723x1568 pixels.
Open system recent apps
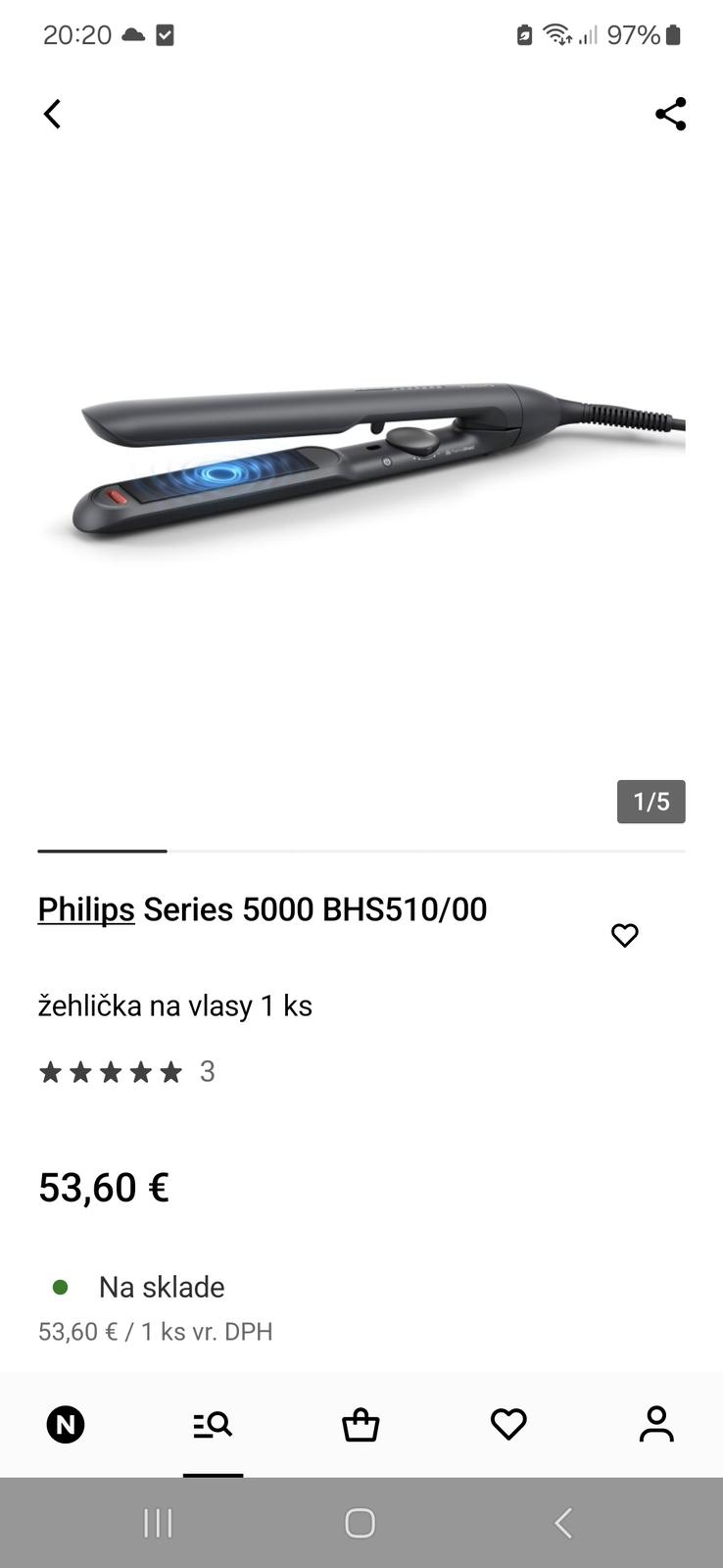pos(158,1523)
